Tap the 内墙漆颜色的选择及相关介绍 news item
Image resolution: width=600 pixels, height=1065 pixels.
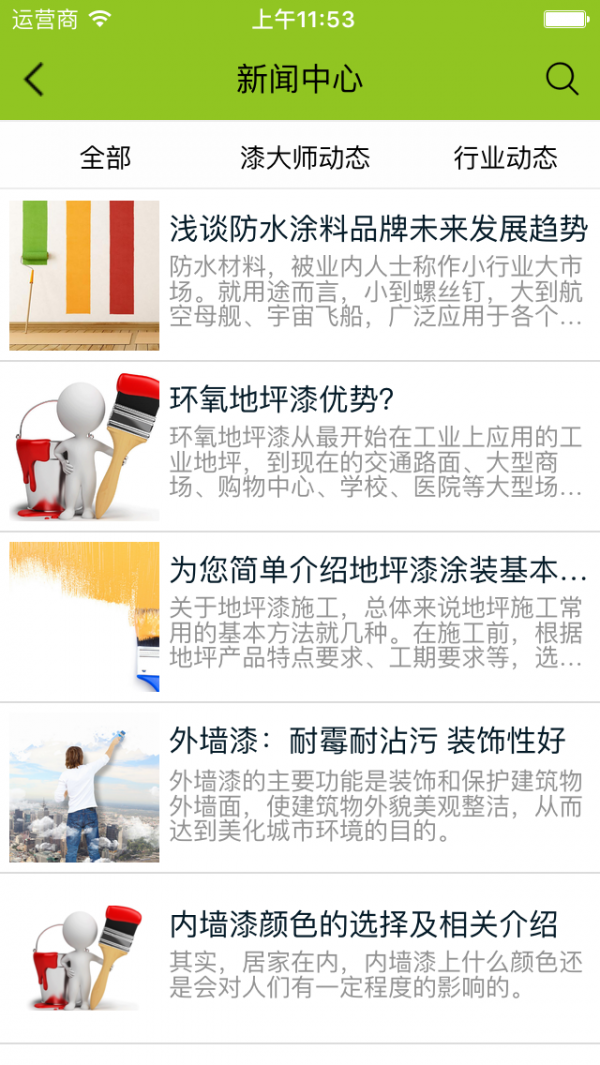pos(363,924)
